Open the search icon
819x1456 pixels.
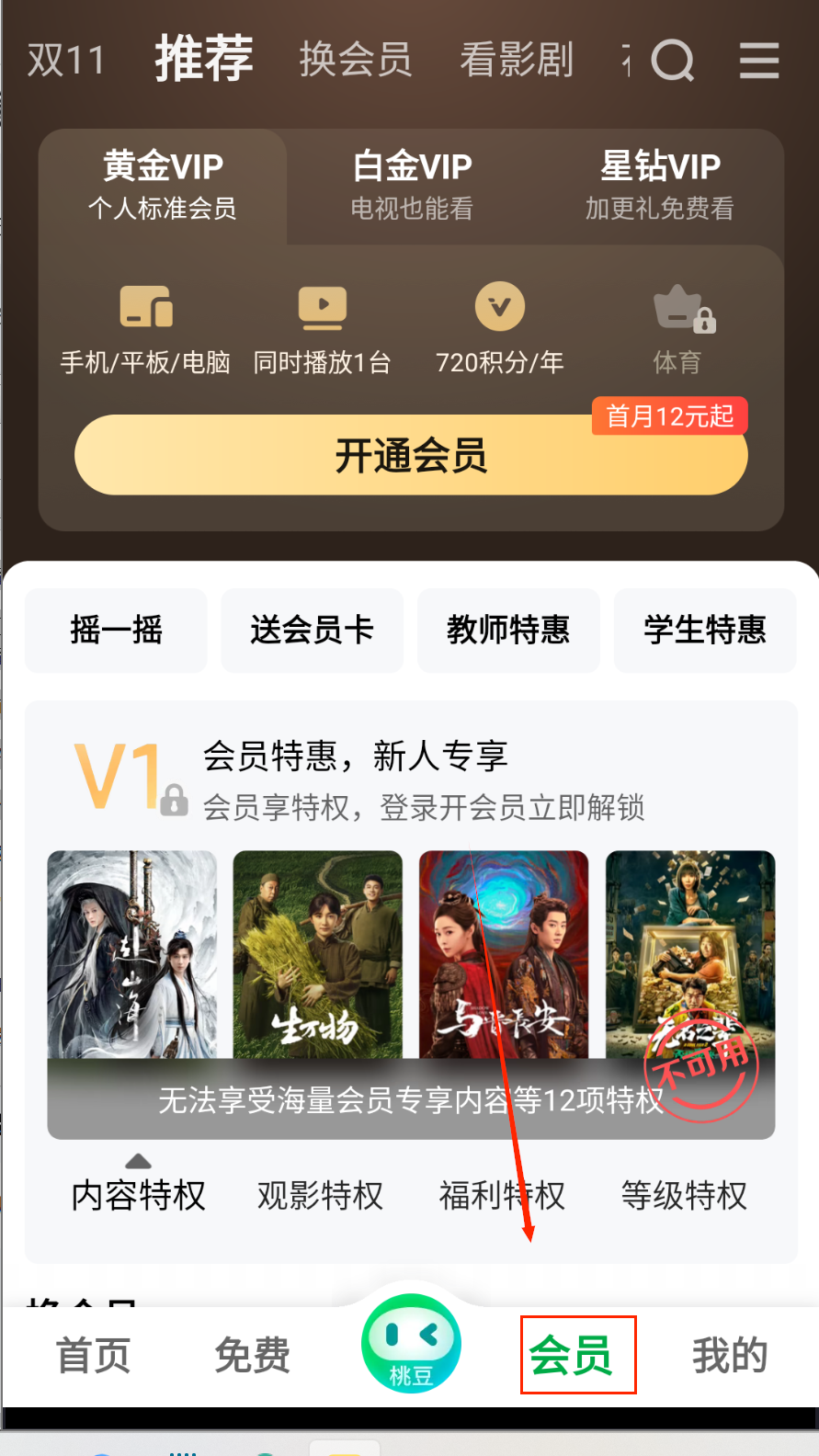coord(672,61)
